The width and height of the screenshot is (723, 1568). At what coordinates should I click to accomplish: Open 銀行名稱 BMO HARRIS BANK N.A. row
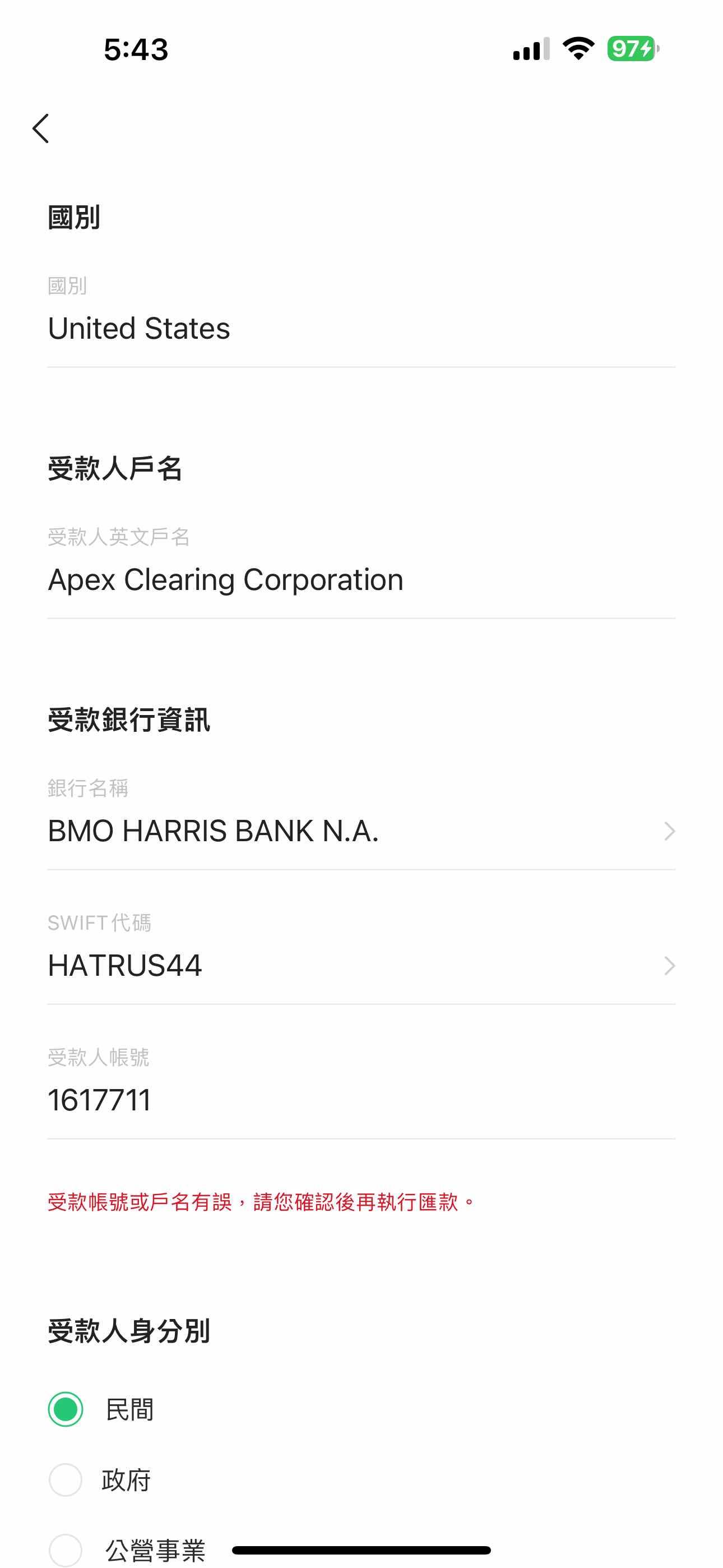[360, 831]
